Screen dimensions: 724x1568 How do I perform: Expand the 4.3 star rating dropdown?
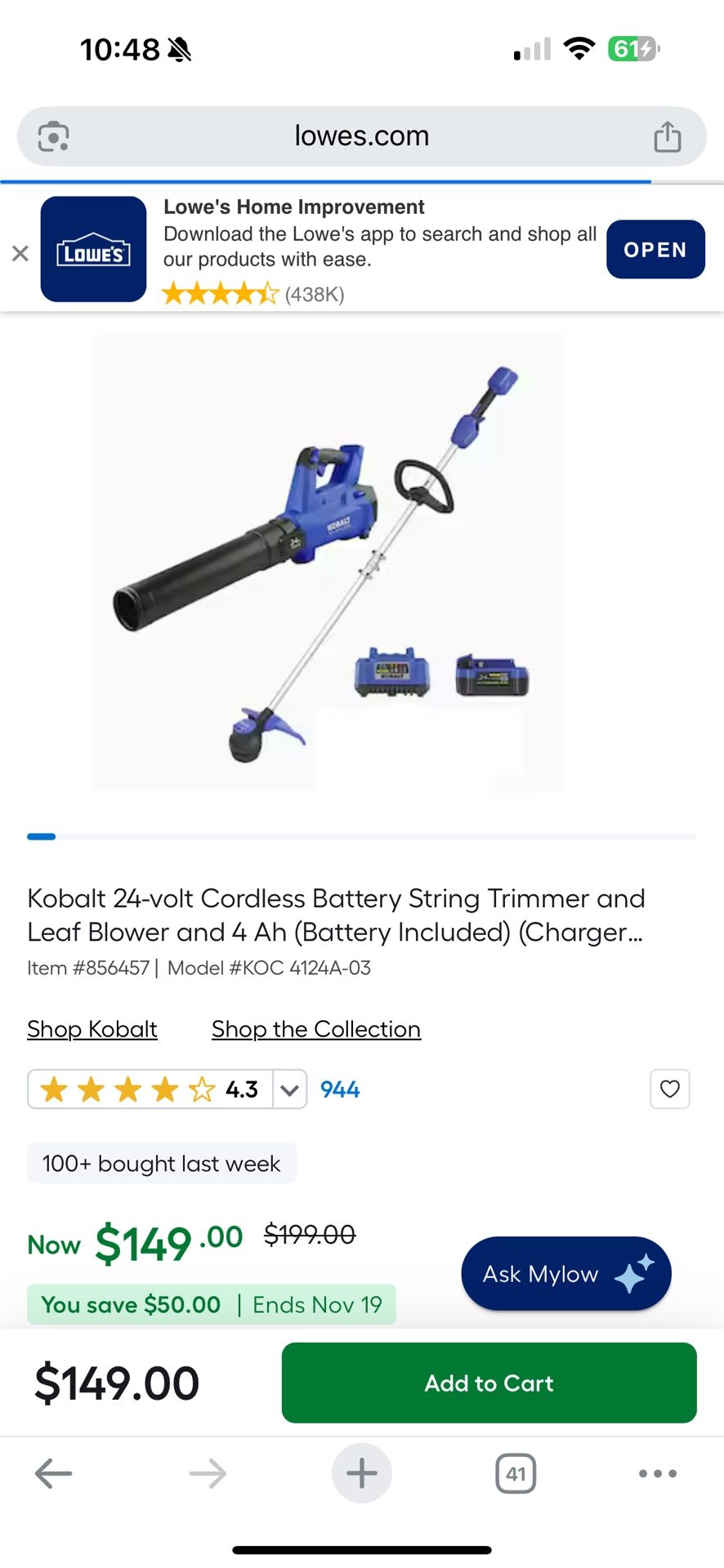pos(289,1089)
